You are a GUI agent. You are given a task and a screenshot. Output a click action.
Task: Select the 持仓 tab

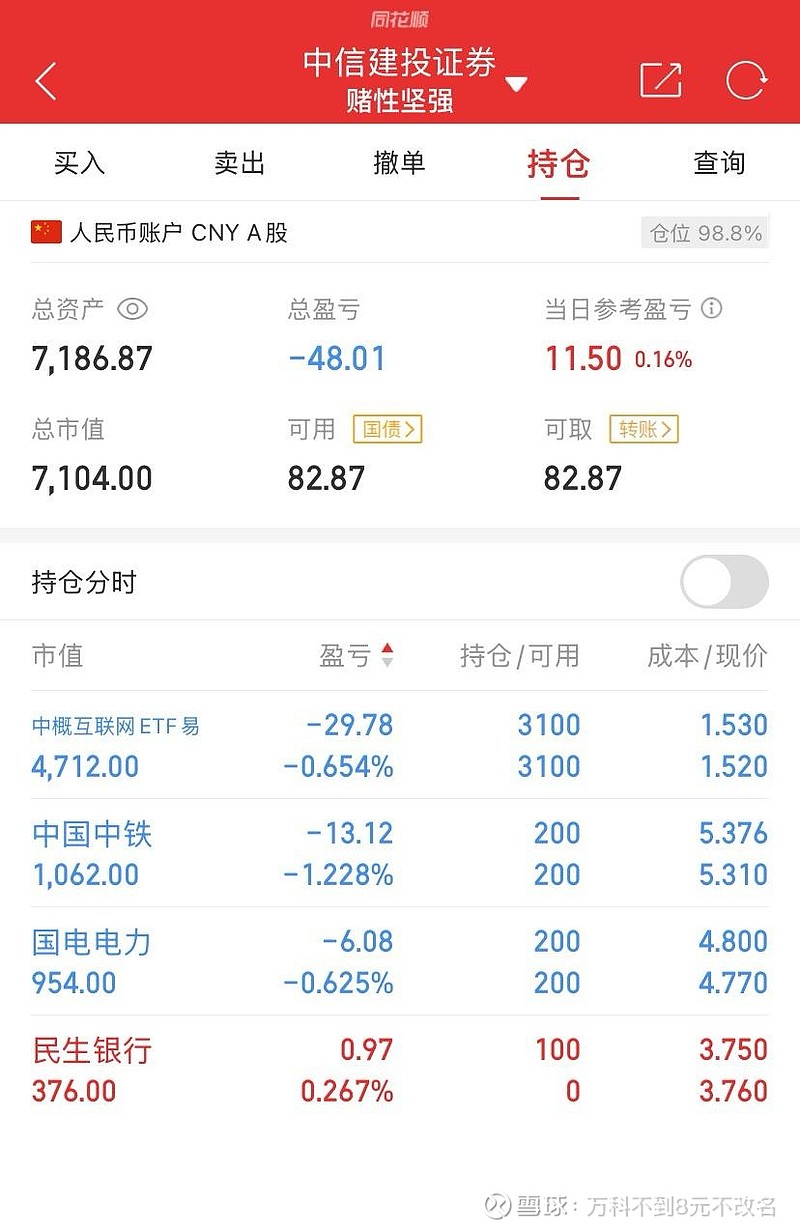559,163
